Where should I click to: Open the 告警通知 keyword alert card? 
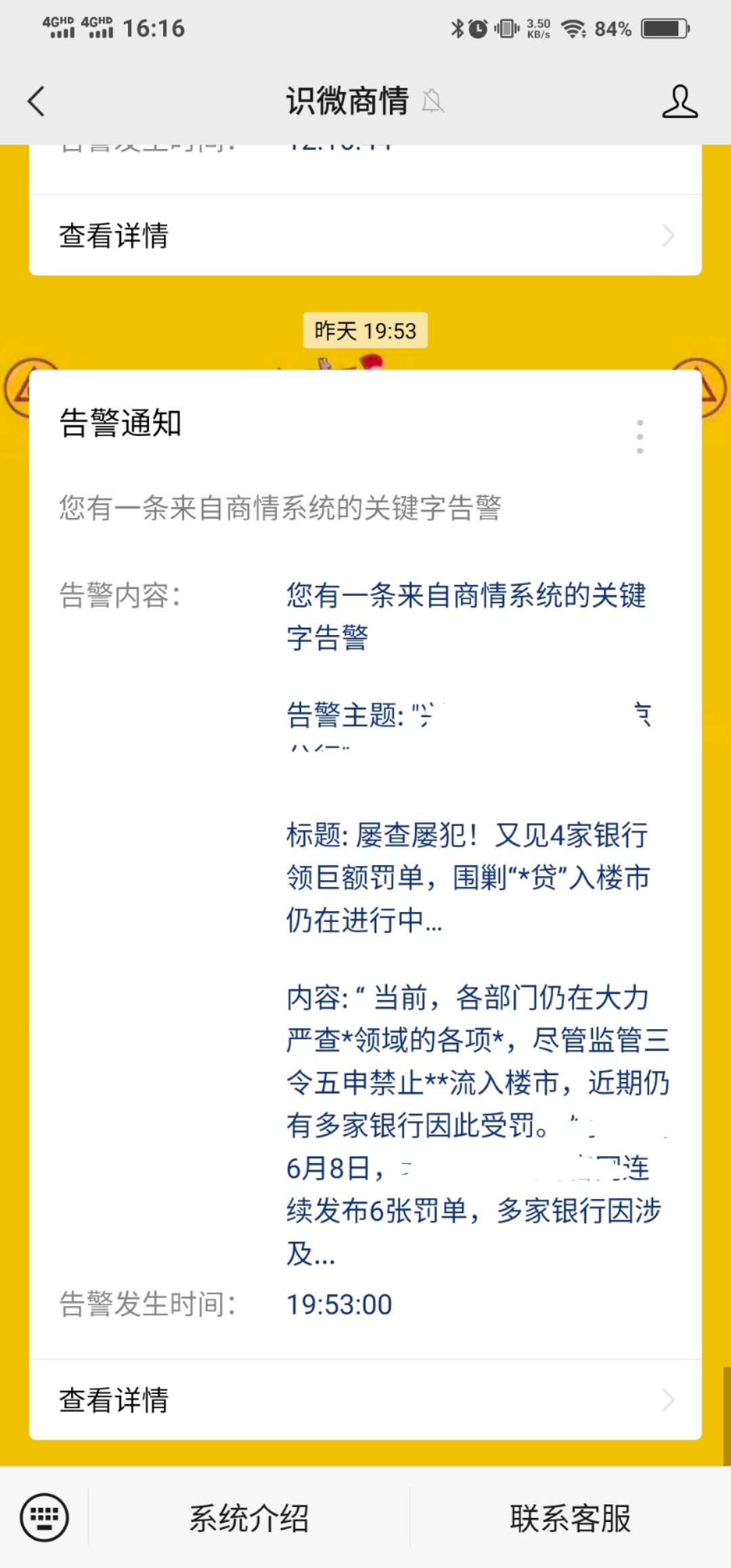(x=365, y=864)
